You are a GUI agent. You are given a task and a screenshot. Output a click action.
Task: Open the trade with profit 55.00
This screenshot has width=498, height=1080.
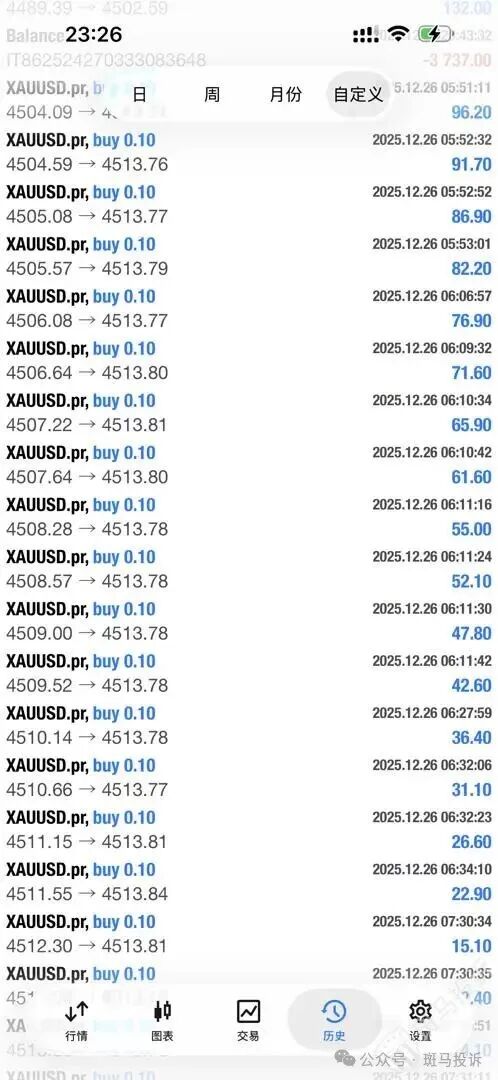click(x=249, y=517)
